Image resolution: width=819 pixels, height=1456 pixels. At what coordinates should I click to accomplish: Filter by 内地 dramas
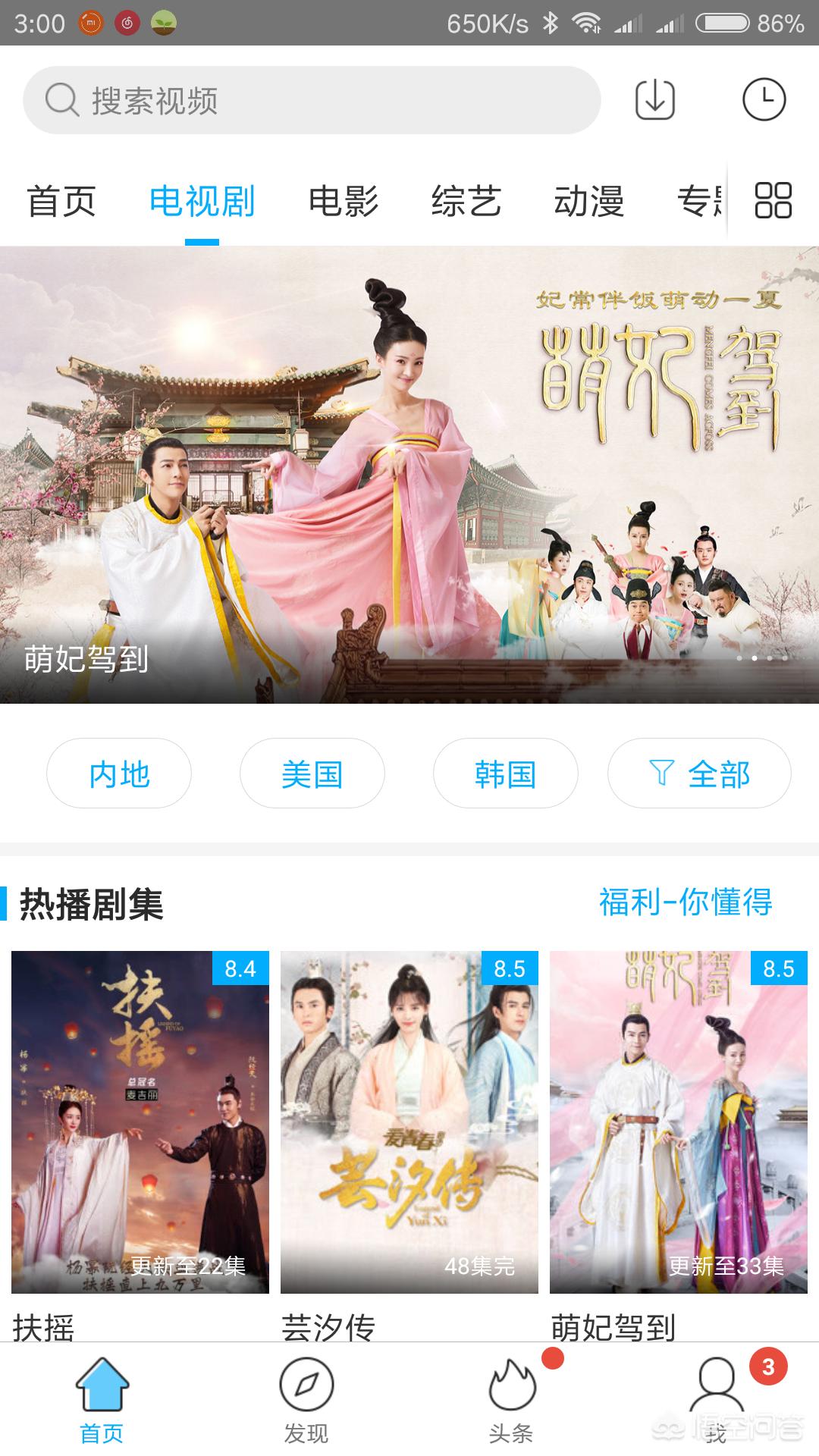119,773
